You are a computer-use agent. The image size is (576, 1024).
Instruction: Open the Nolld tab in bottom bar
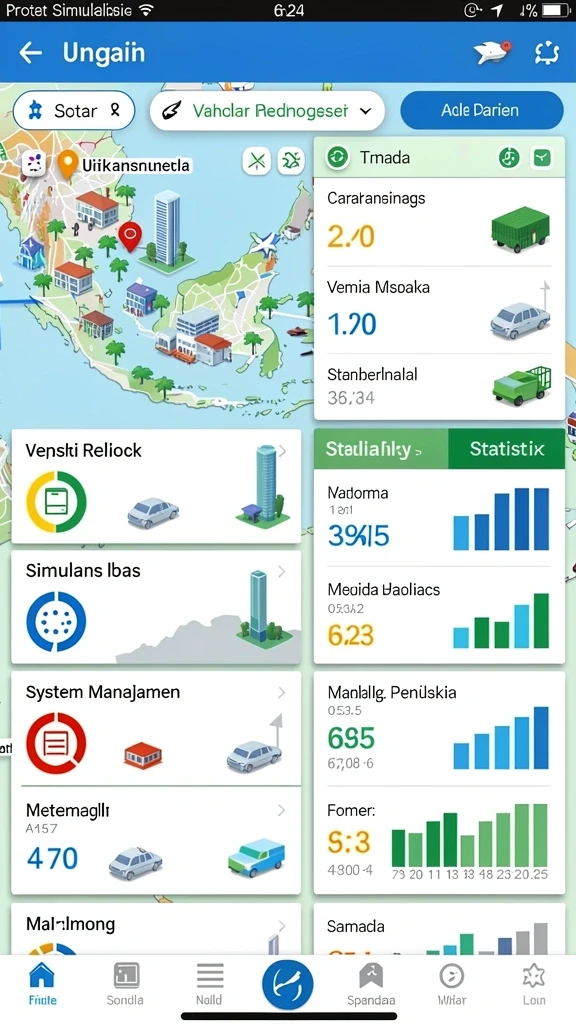coord(209,984)
